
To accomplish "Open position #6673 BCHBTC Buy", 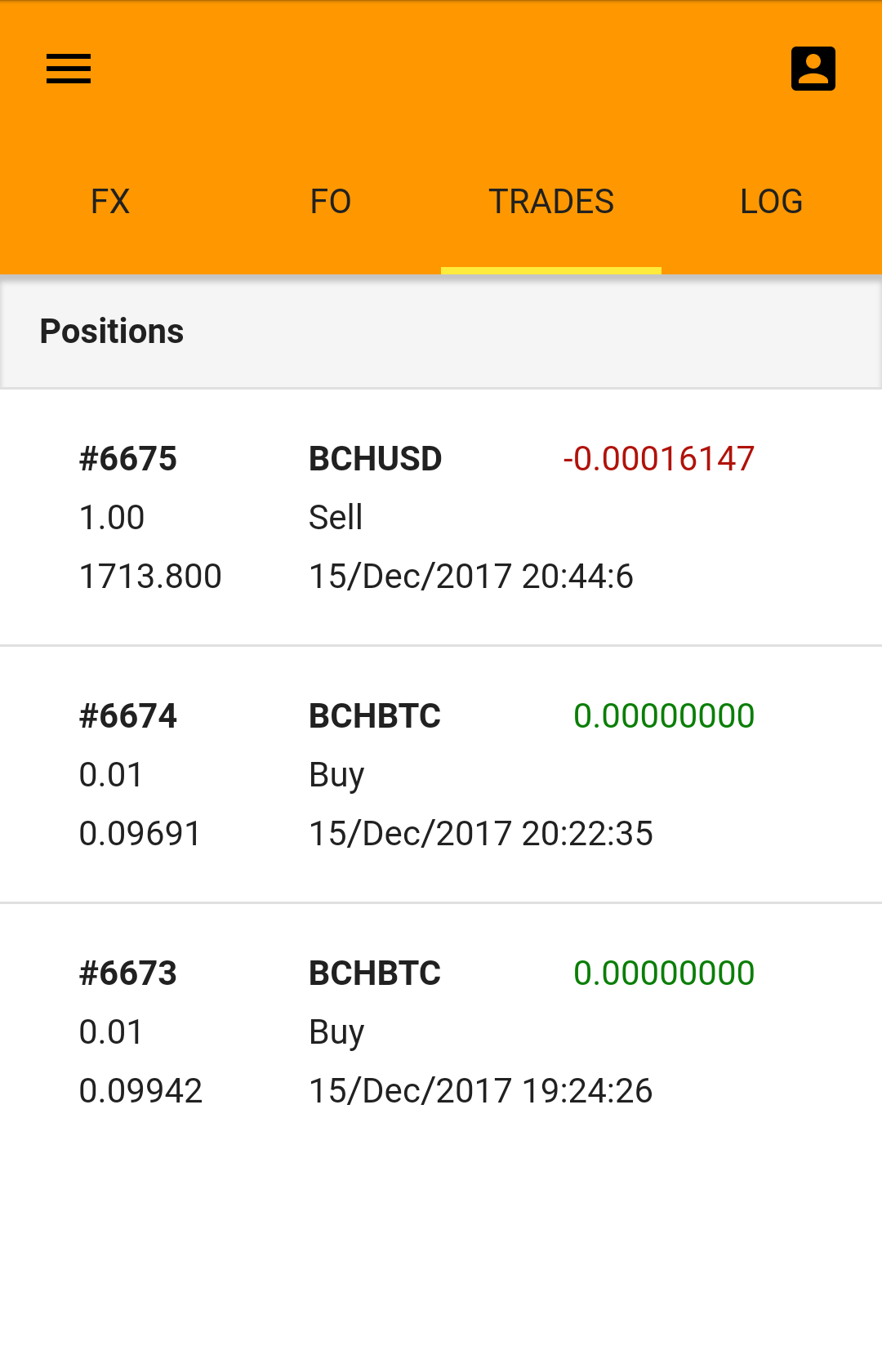I will click(x=441, y=1032).
